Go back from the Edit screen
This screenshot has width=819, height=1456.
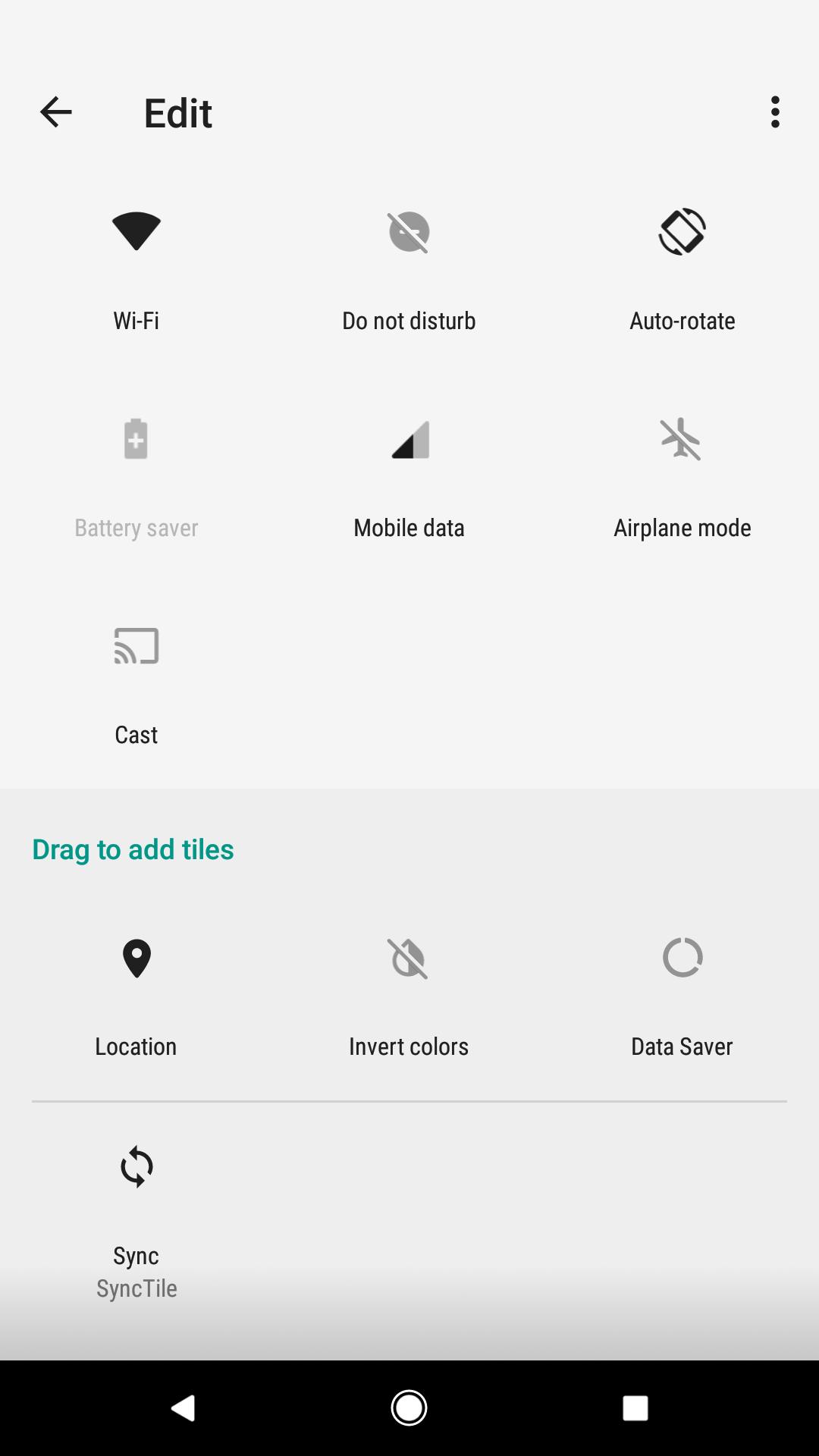(x=56, y=113)
